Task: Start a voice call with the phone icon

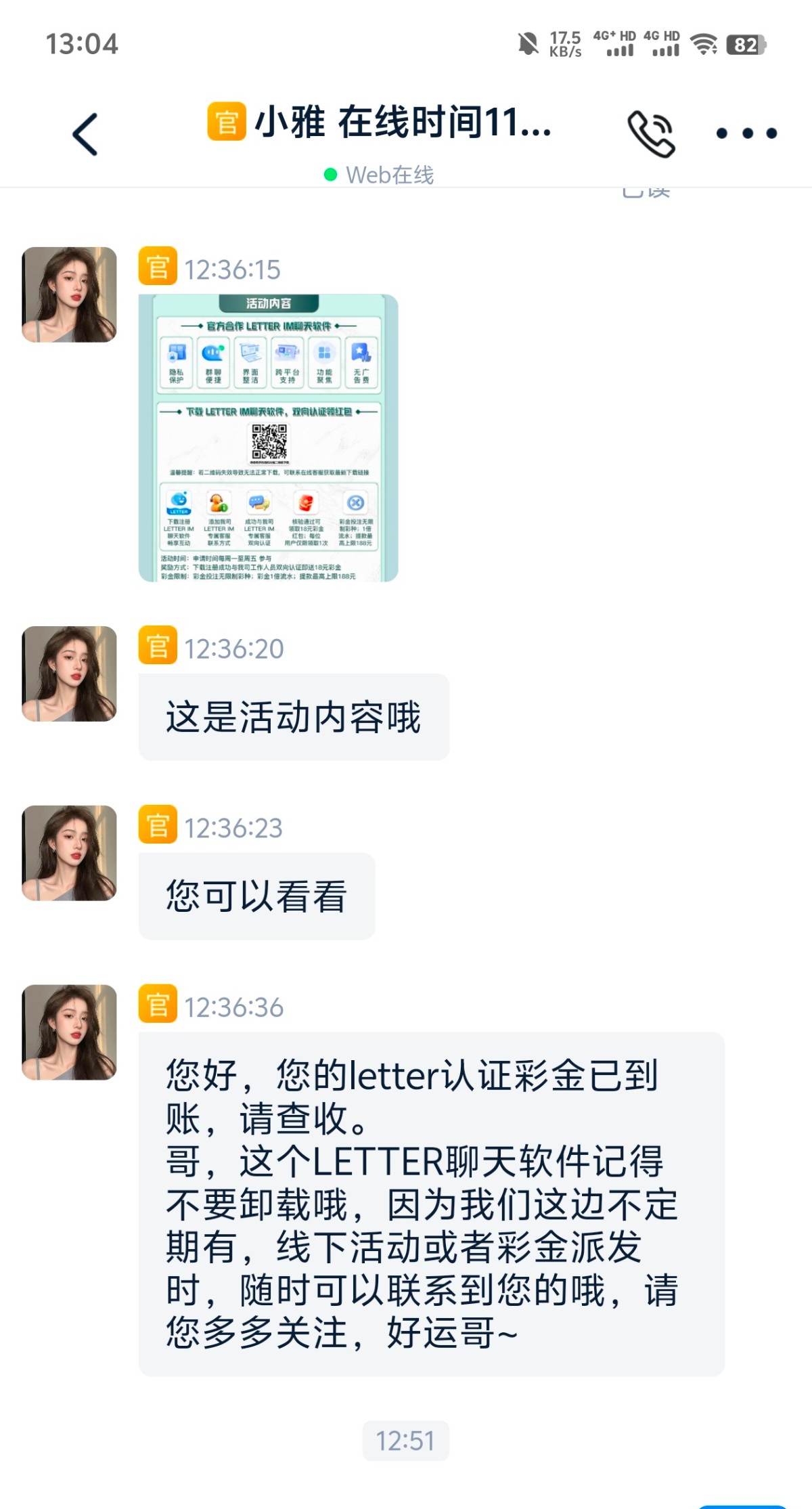Action: pos(651,133)
